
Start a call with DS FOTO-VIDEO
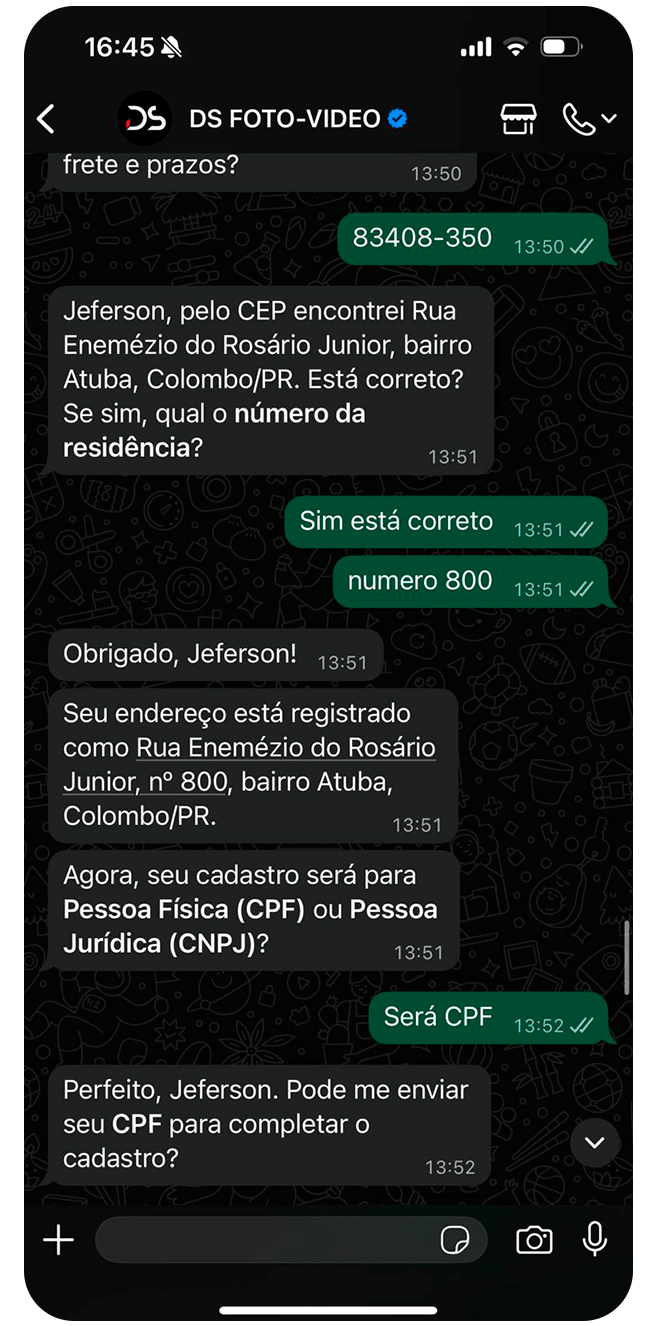click(x=580, y=120)
